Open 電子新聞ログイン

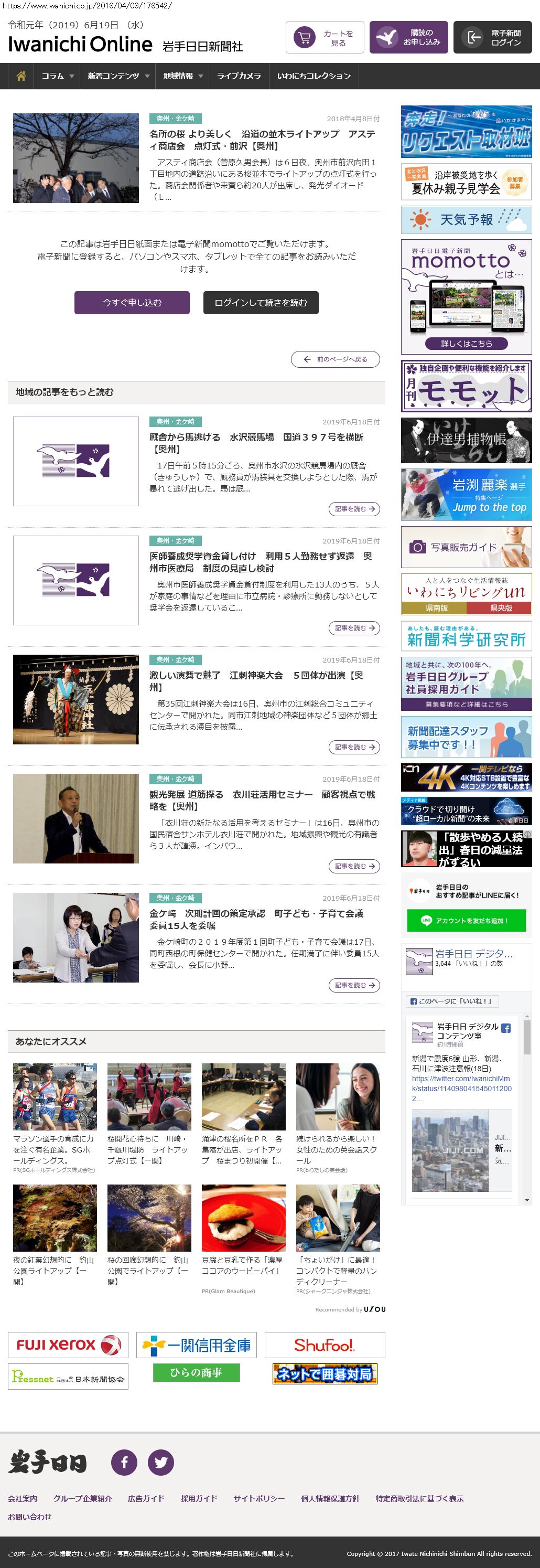[493, 38]
